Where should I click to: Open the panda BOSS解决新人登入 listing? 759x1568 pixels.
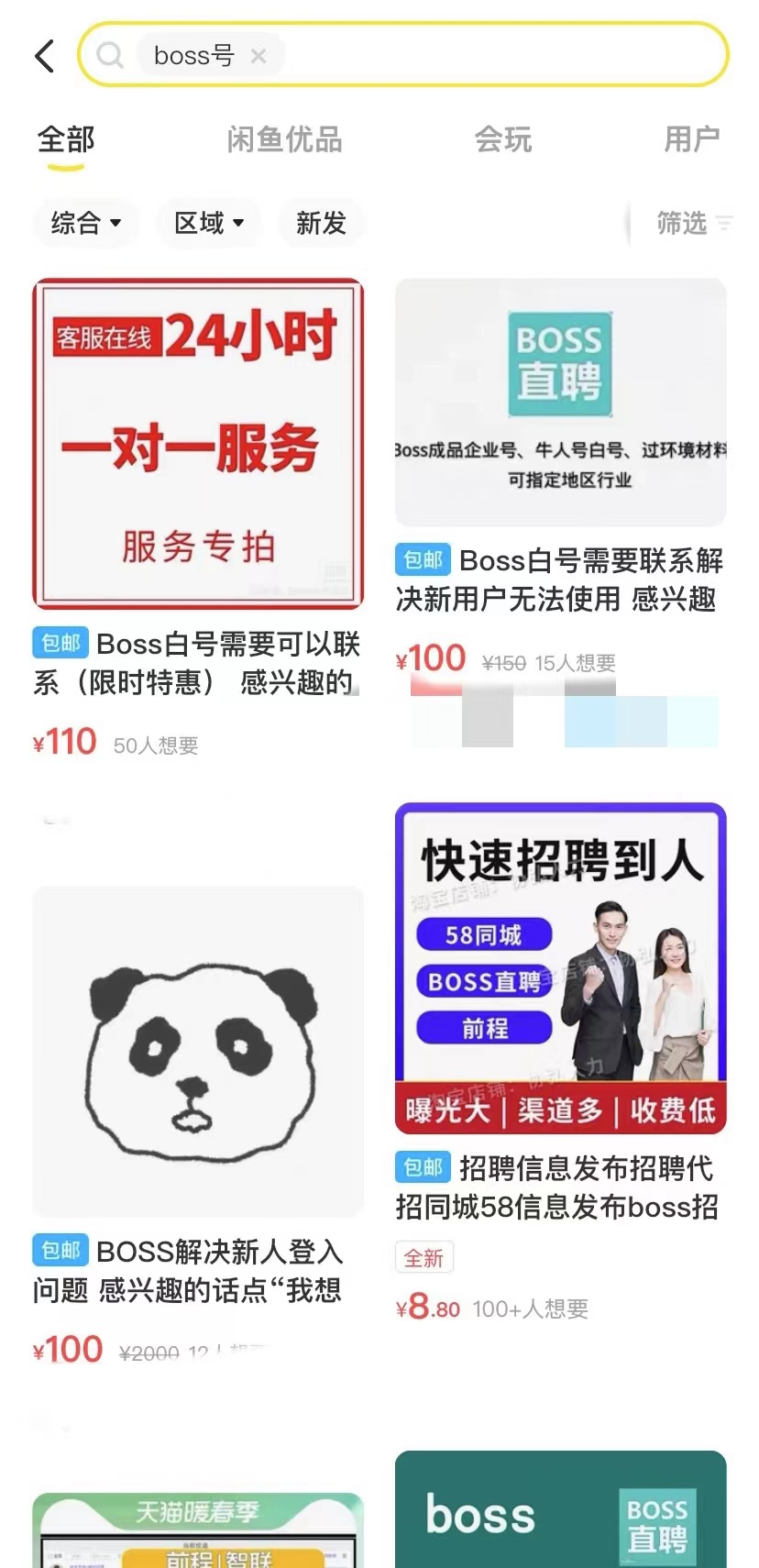[x=198, y=1053]
